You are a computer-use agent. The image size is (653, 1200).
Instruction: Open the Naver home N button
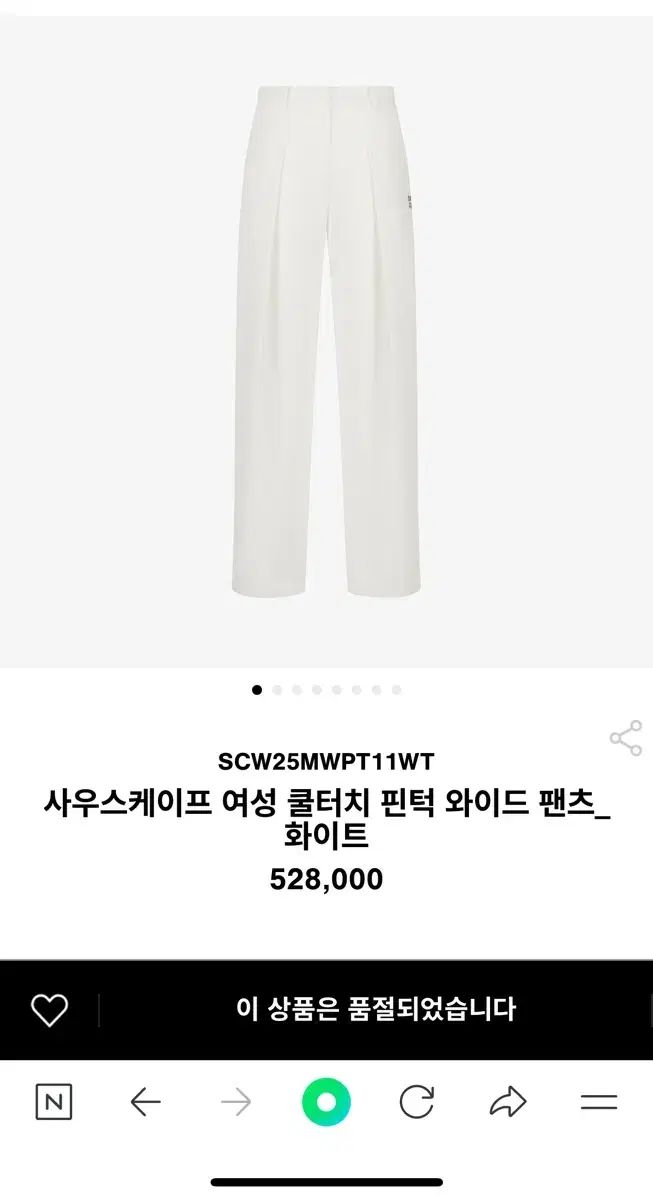54,1102
